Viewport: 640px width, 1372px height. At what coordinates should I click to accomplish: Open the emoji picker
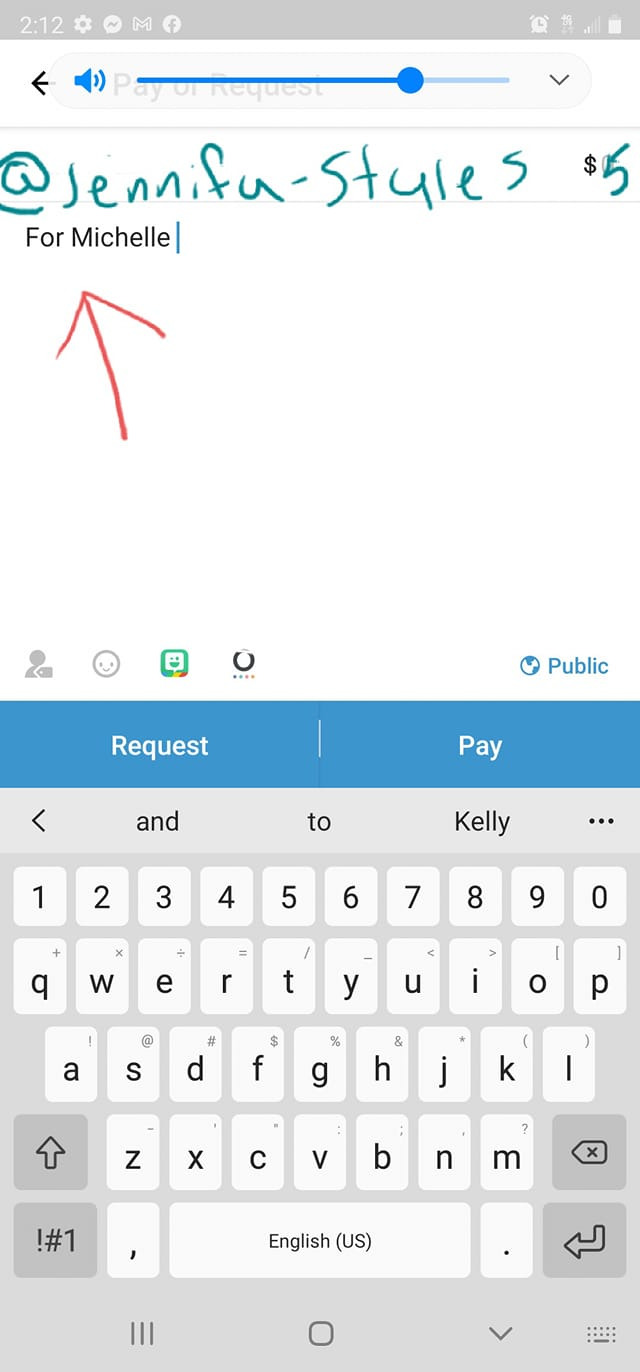pos(106,664)
